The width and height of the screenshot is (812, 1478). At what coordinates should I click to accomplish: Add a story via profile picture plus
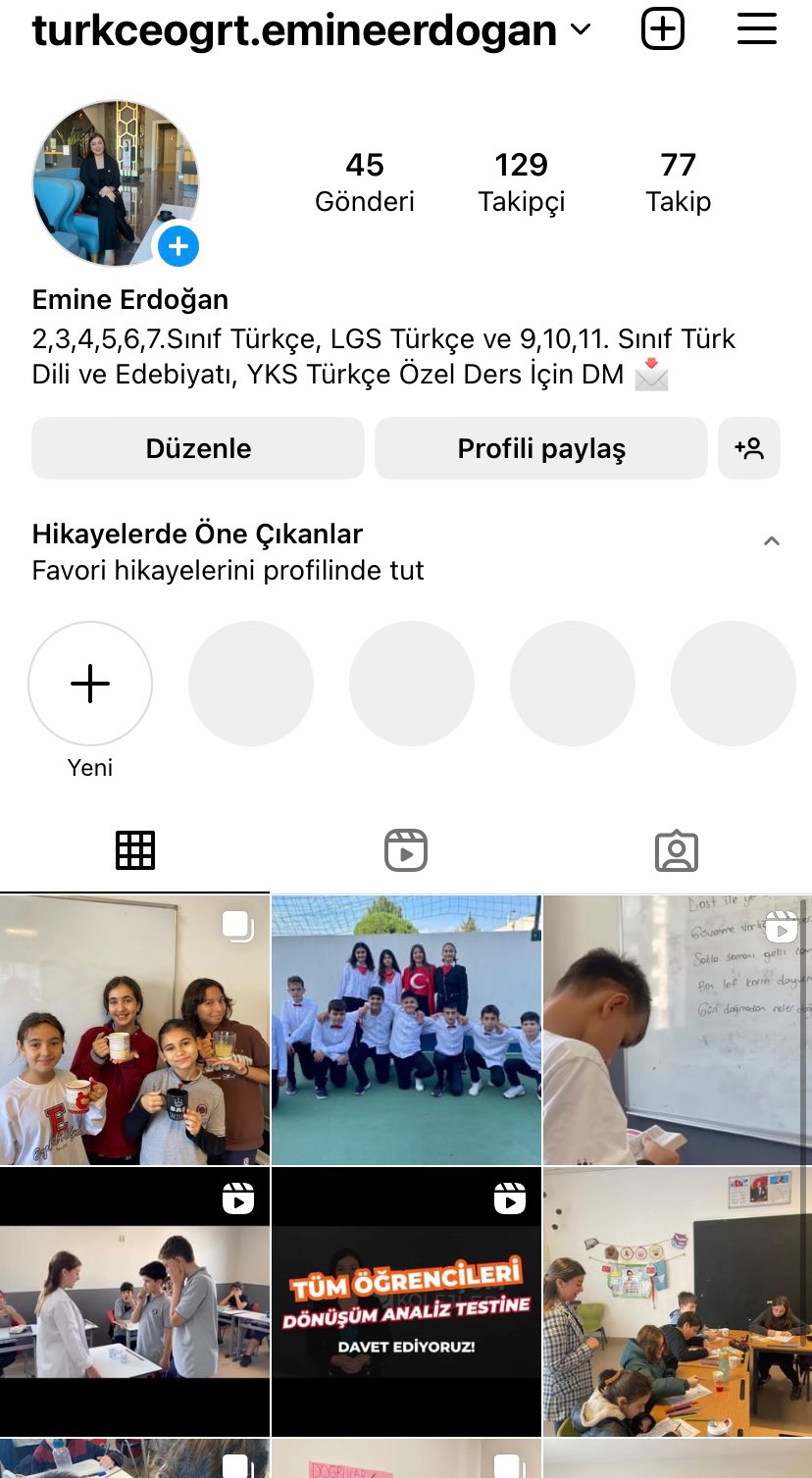pyautogui.click(x=178, y=246)
